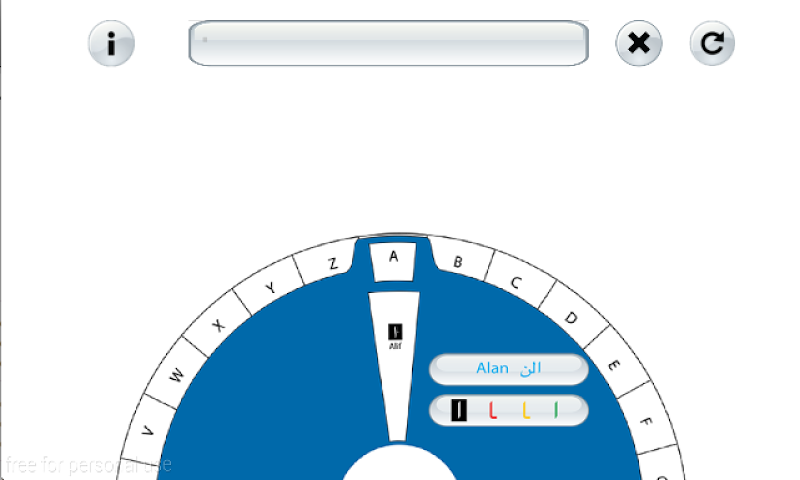The width and height of the screenshot is (800, 480).
Task: Select letter D on the wheel
Action: tap(570, 319)
